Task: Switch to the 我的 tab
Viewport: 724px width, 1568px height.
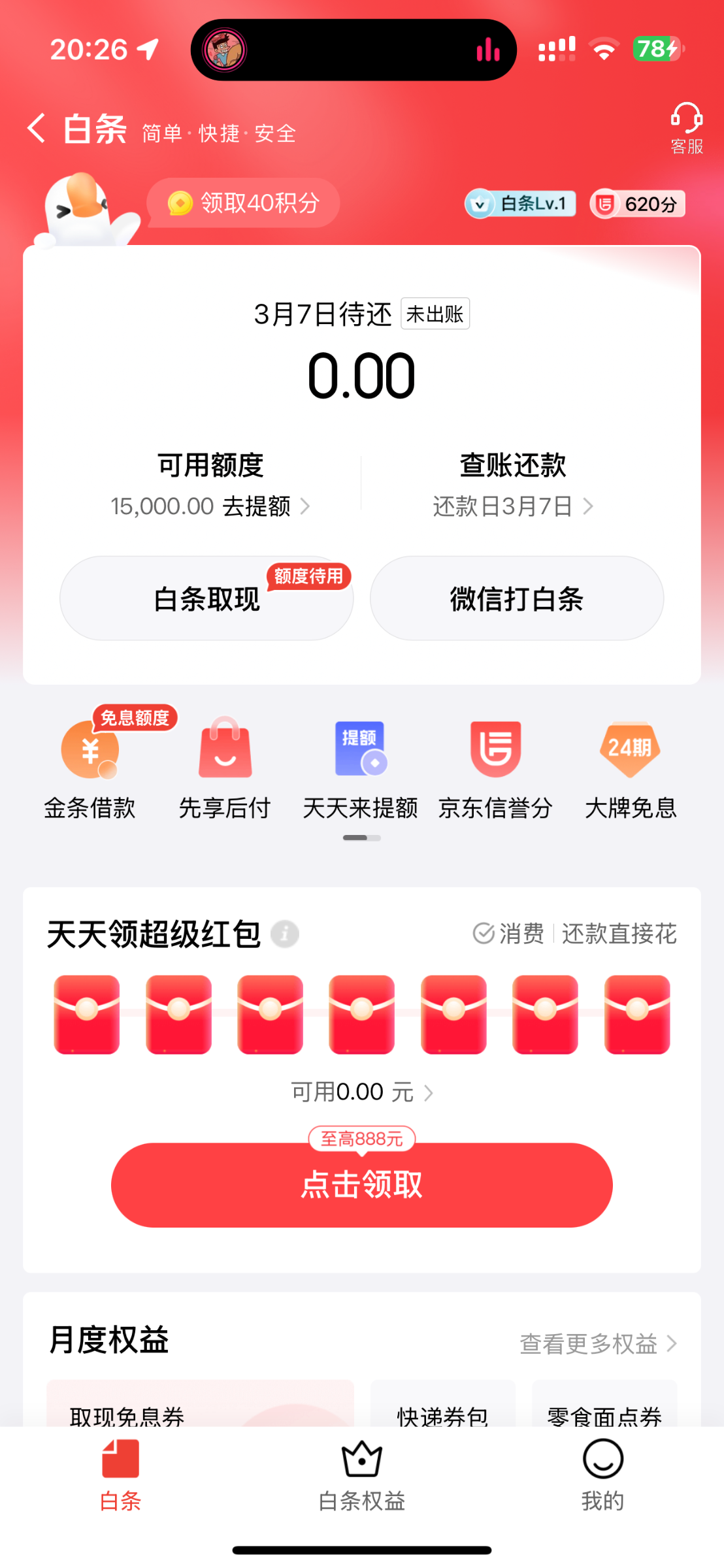Action: [602, 1477]
